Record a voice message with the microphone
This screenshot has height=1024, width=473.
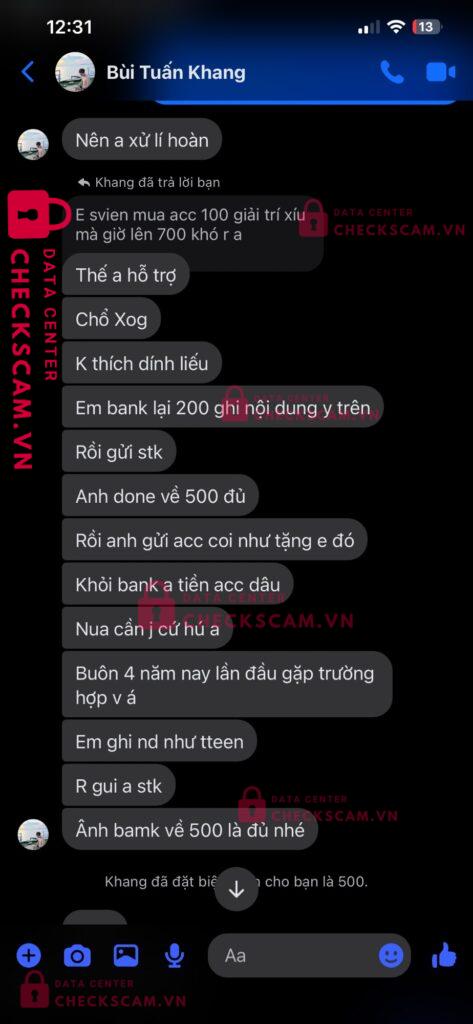[174, 956]
